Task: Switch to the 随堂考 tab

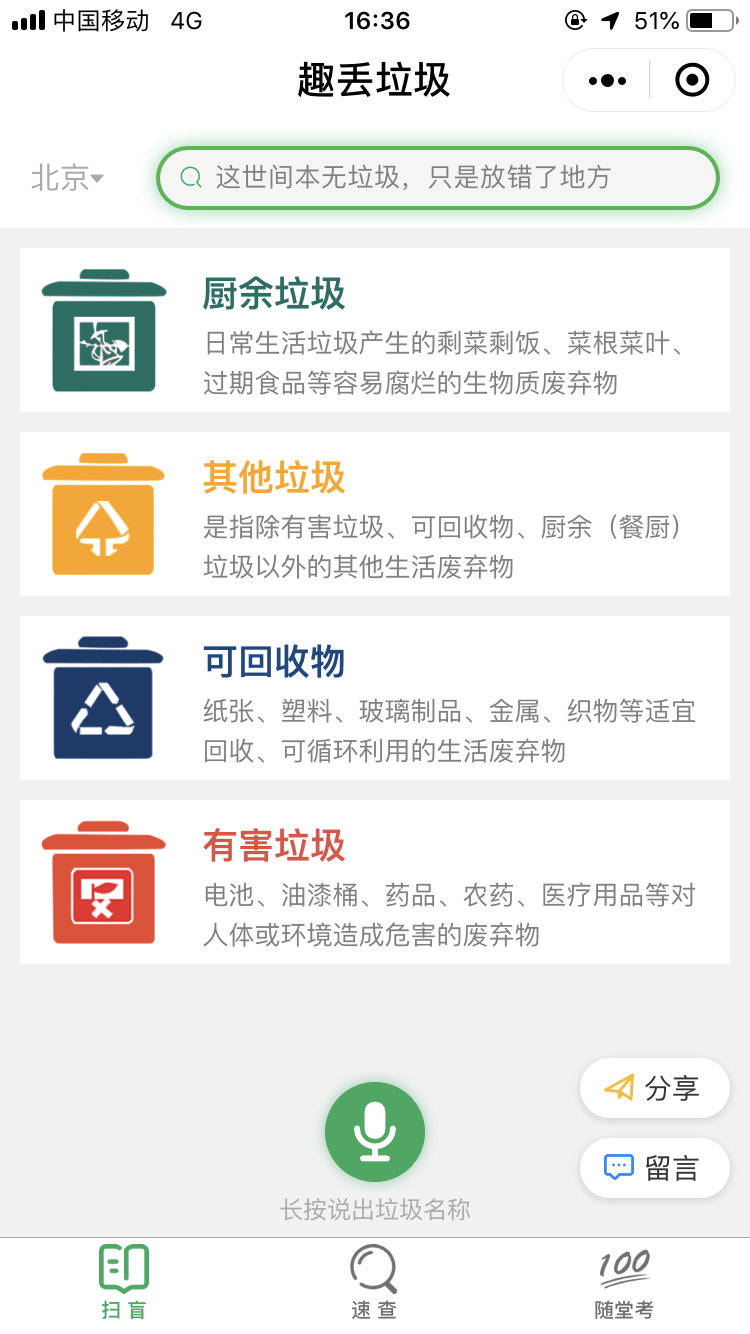Action: tap(624, 1282)
